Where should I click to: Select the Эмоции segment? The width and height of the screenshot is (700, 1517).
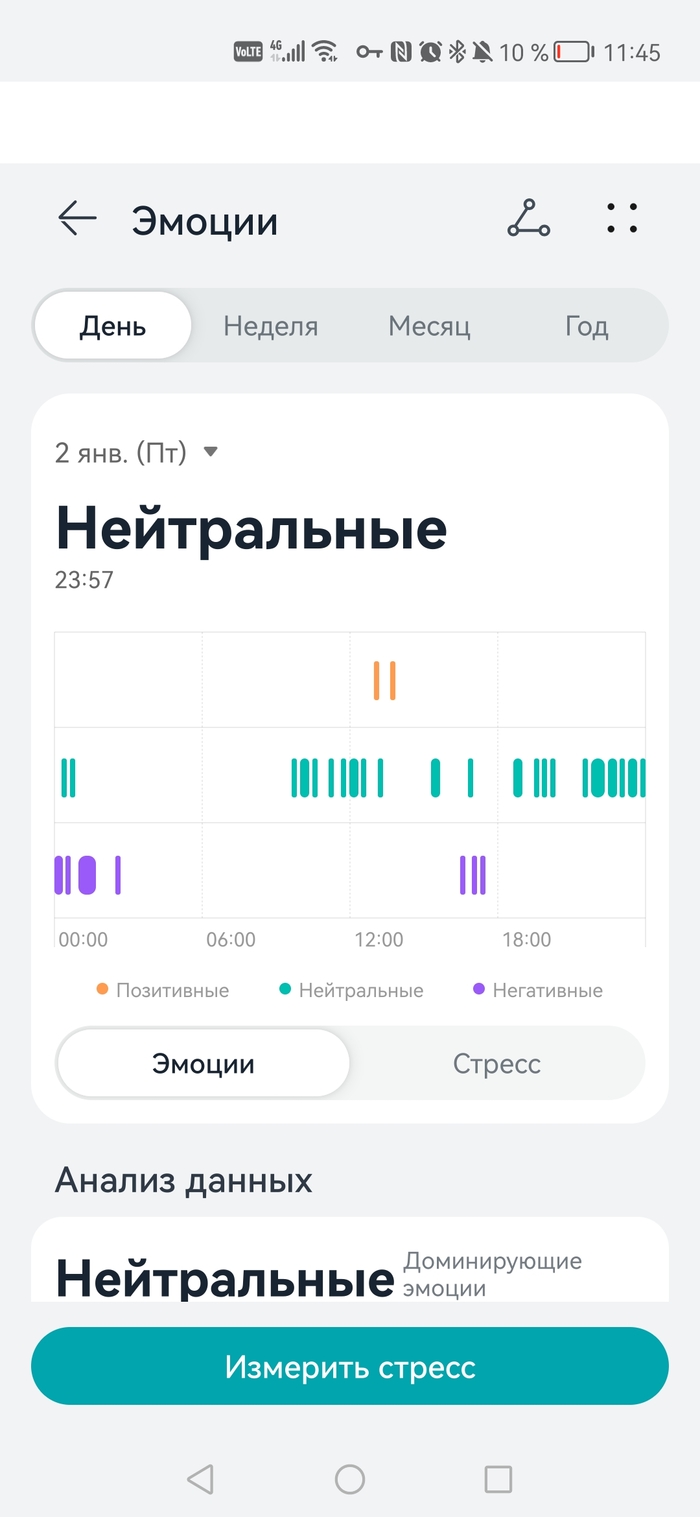coord(203,1063)
